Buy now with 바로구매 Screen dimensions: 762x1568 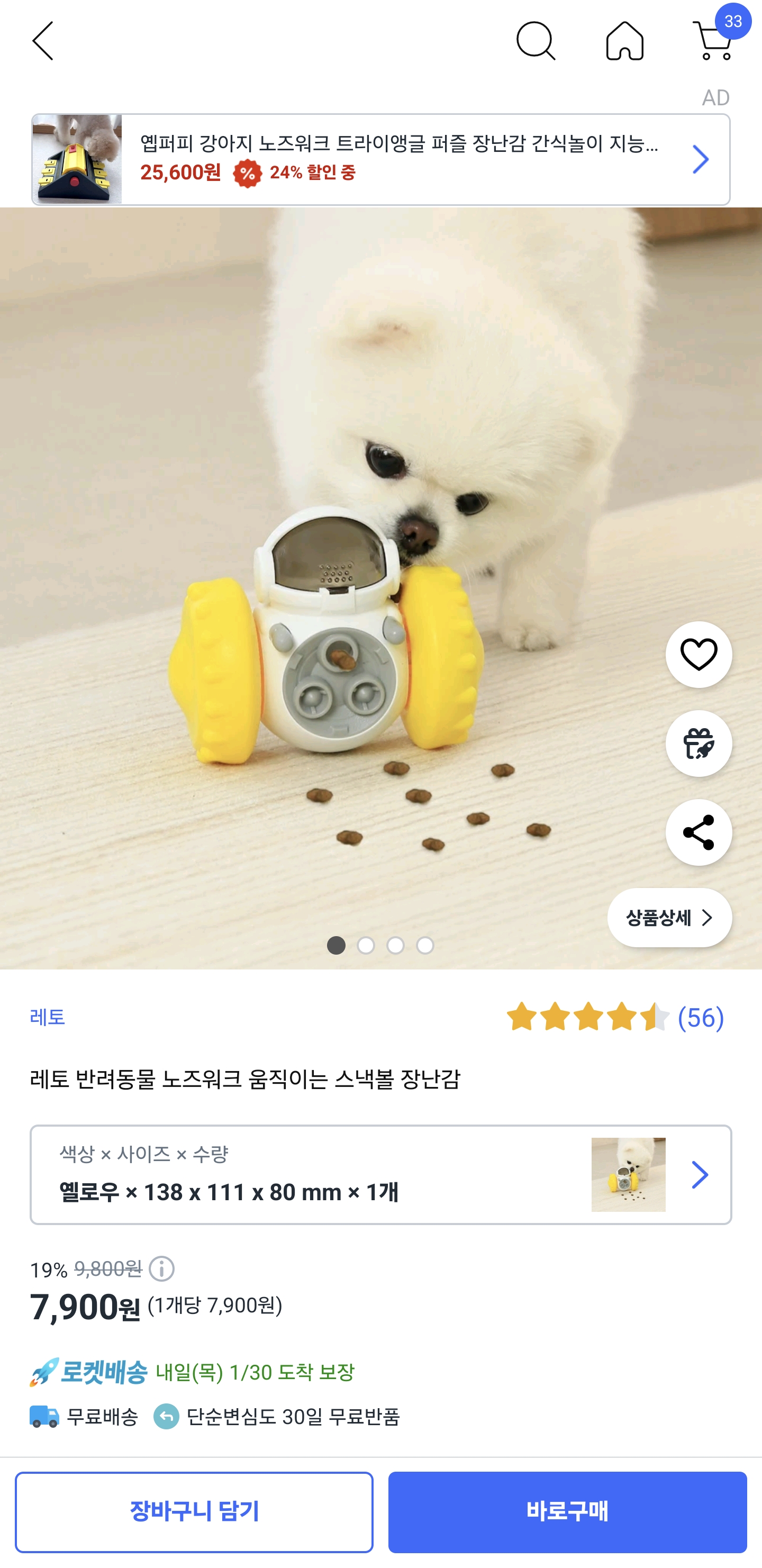(x=567, y=1511)
